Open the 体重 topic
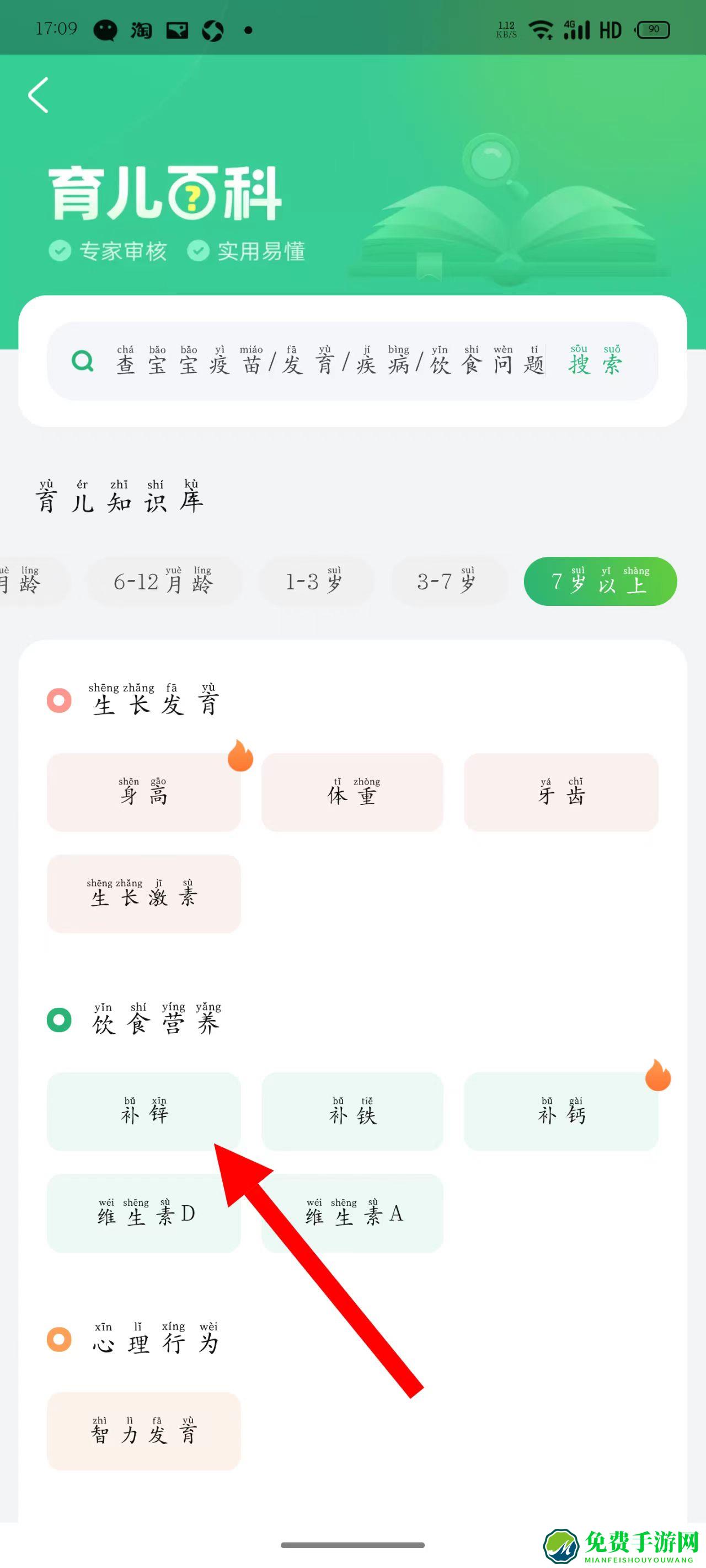This screenshot has height=1568, width=706. [x=352, y=792]
